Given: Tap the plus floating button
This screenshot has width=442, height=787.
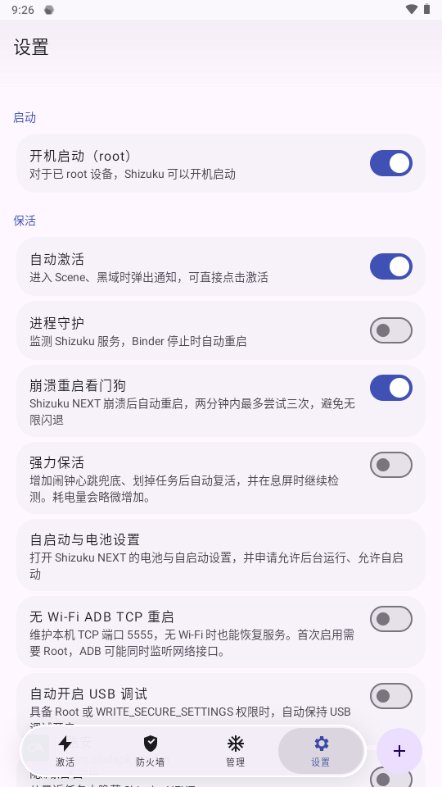Looking at the screenshot, I should pos(399,751).
